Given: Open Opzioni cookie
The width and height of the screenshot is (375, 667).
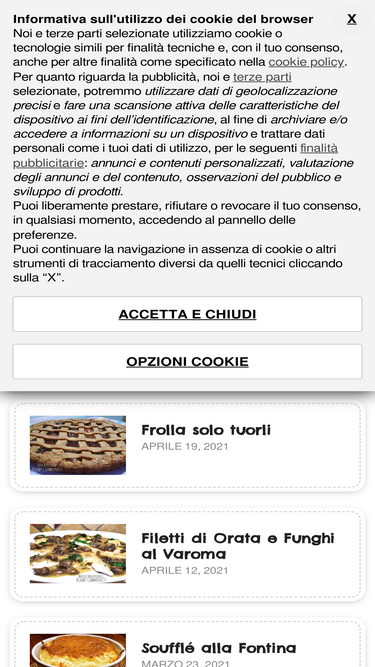Looking at the screenshot, I should (188, 362).
